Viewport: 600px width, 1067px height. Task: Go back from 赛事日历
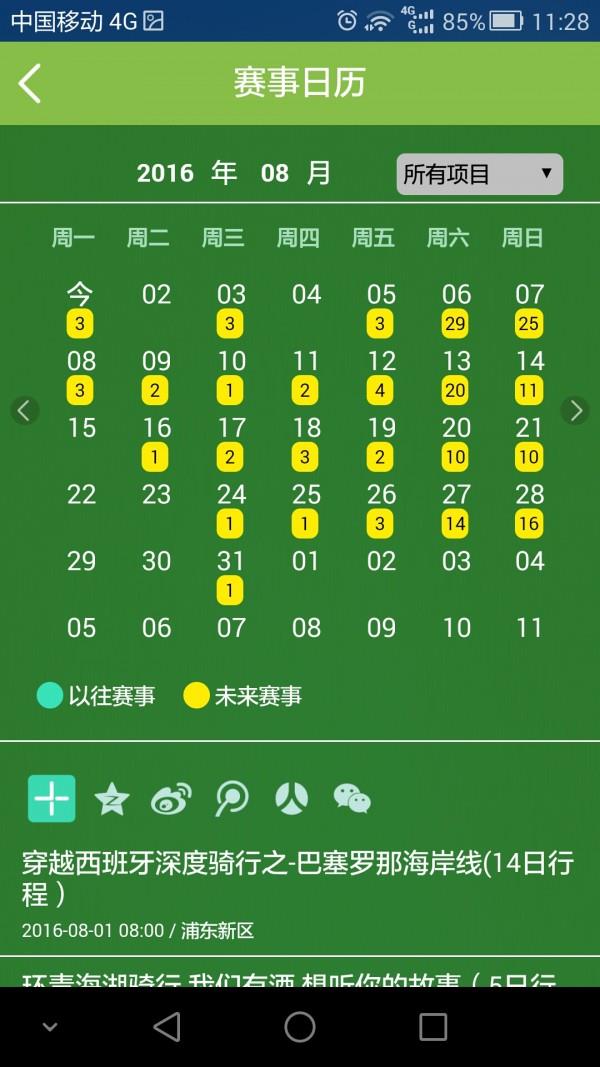pyautogui.click(x=31, y=83)
